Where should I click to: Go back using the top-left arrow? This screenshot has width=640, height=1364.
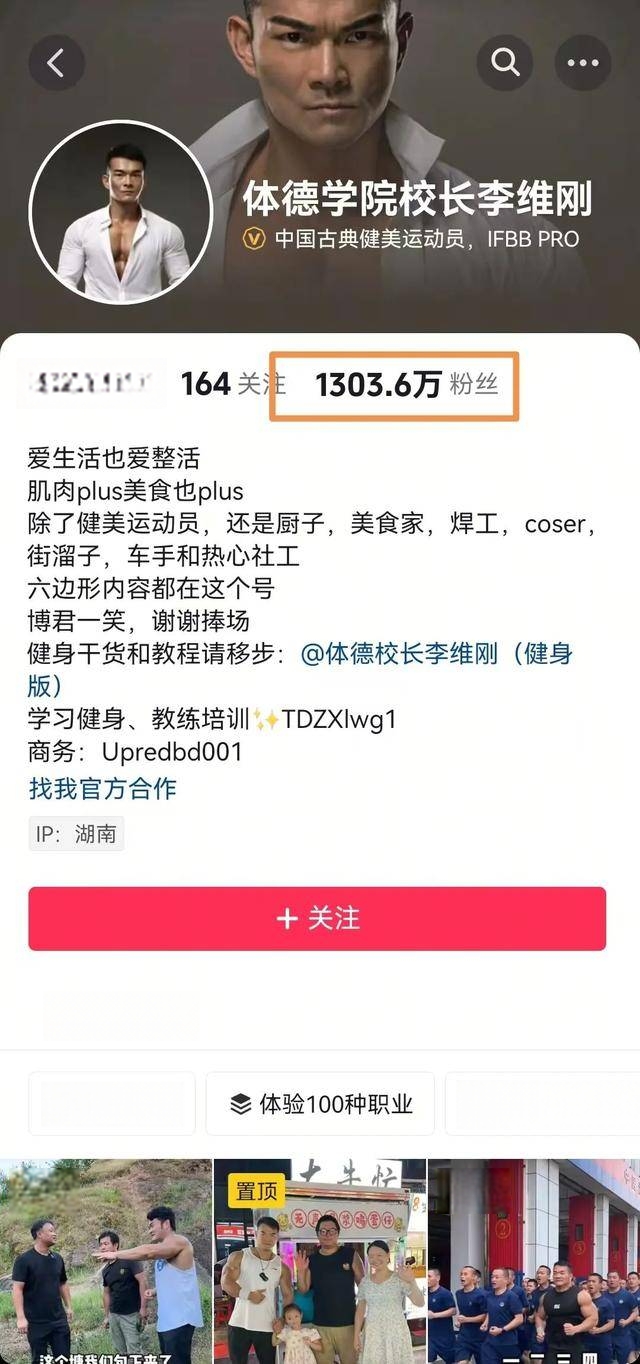pos(56,63)
